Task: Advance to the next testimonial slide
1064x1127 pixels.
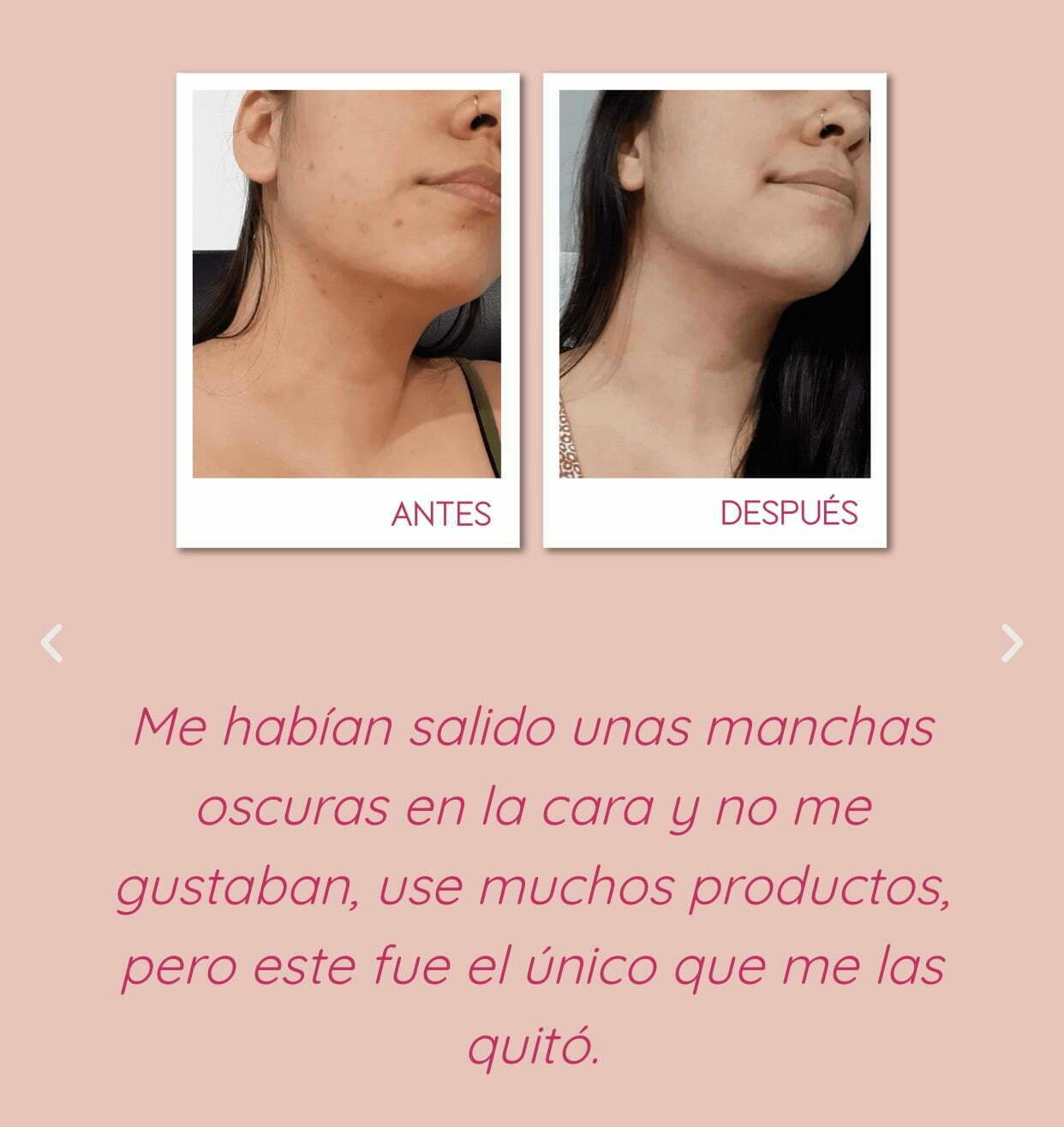Action: (1012, 643)
